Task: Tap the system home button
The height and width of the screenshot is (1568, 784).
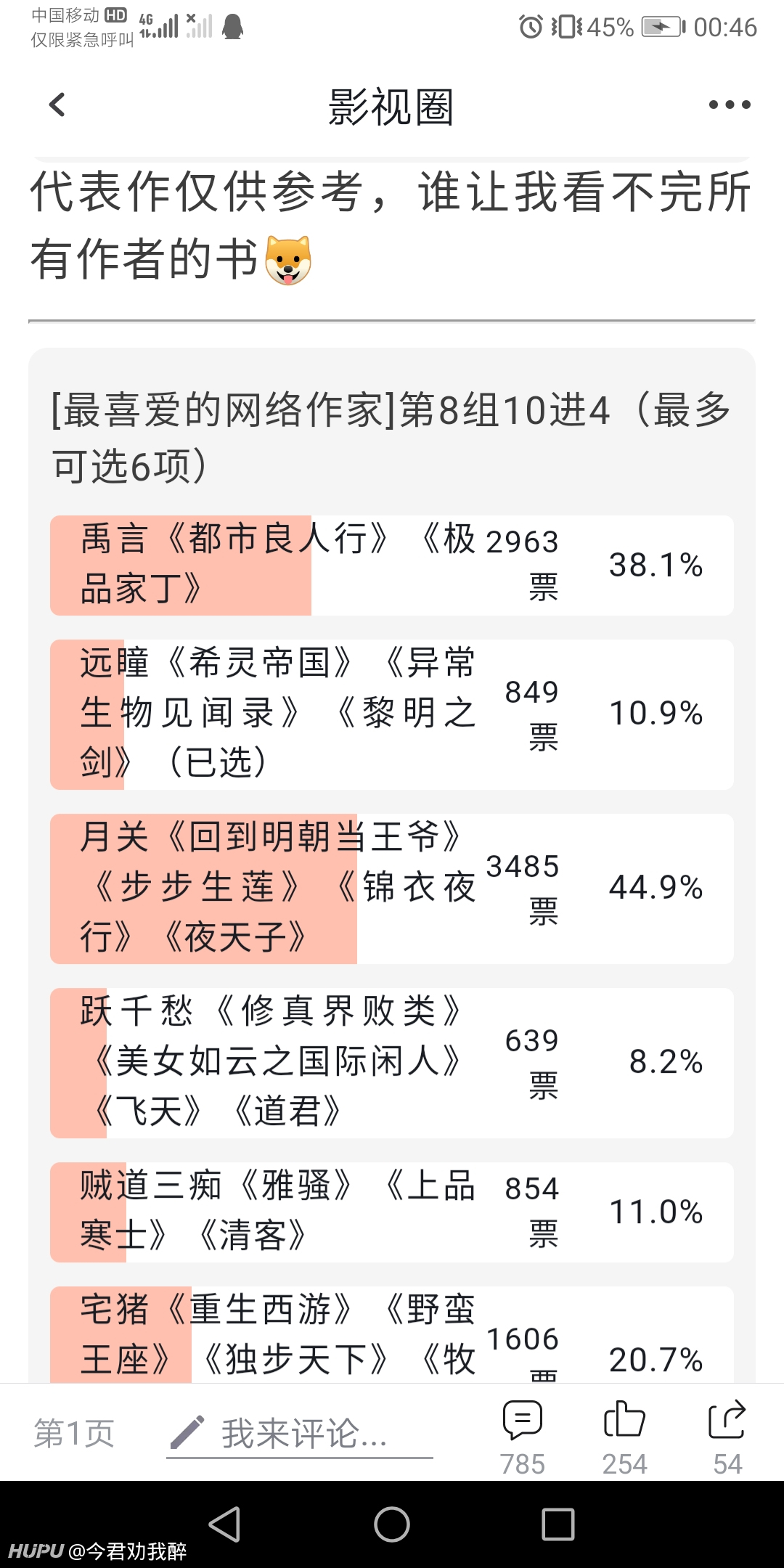Action: [392, 1524]
